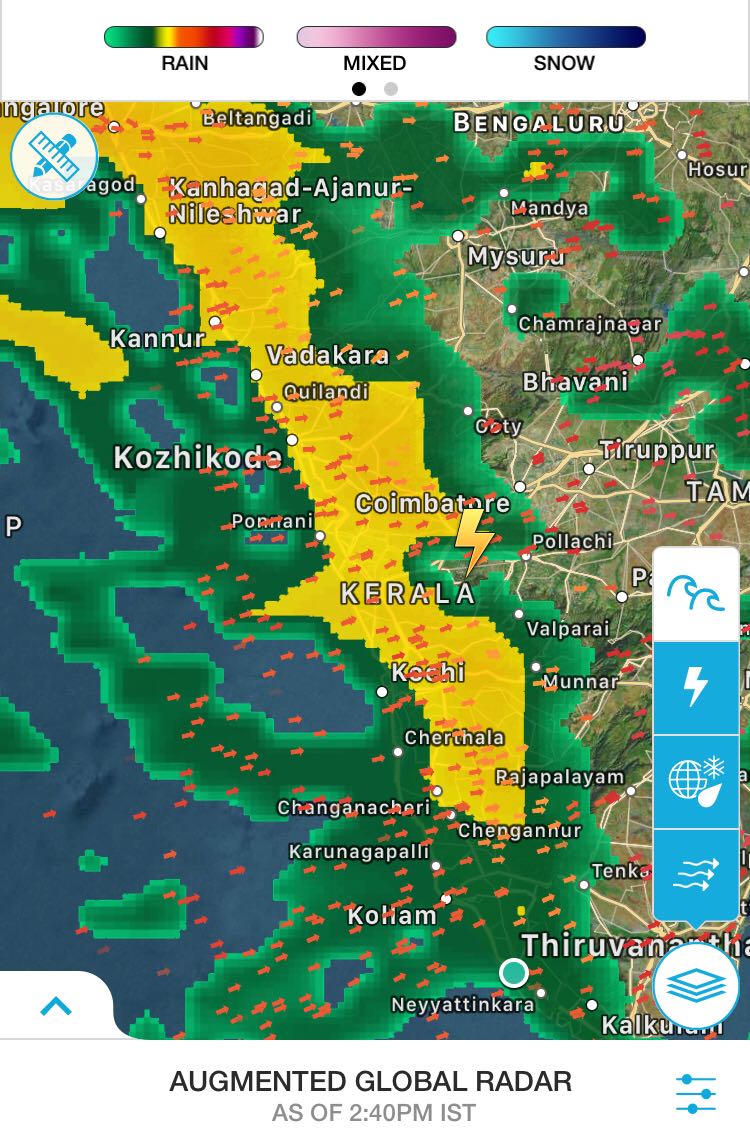Viewport: 750px width, 1141px height.
Task: Go to the second legend page dot
Action: [x=391, y=89]
